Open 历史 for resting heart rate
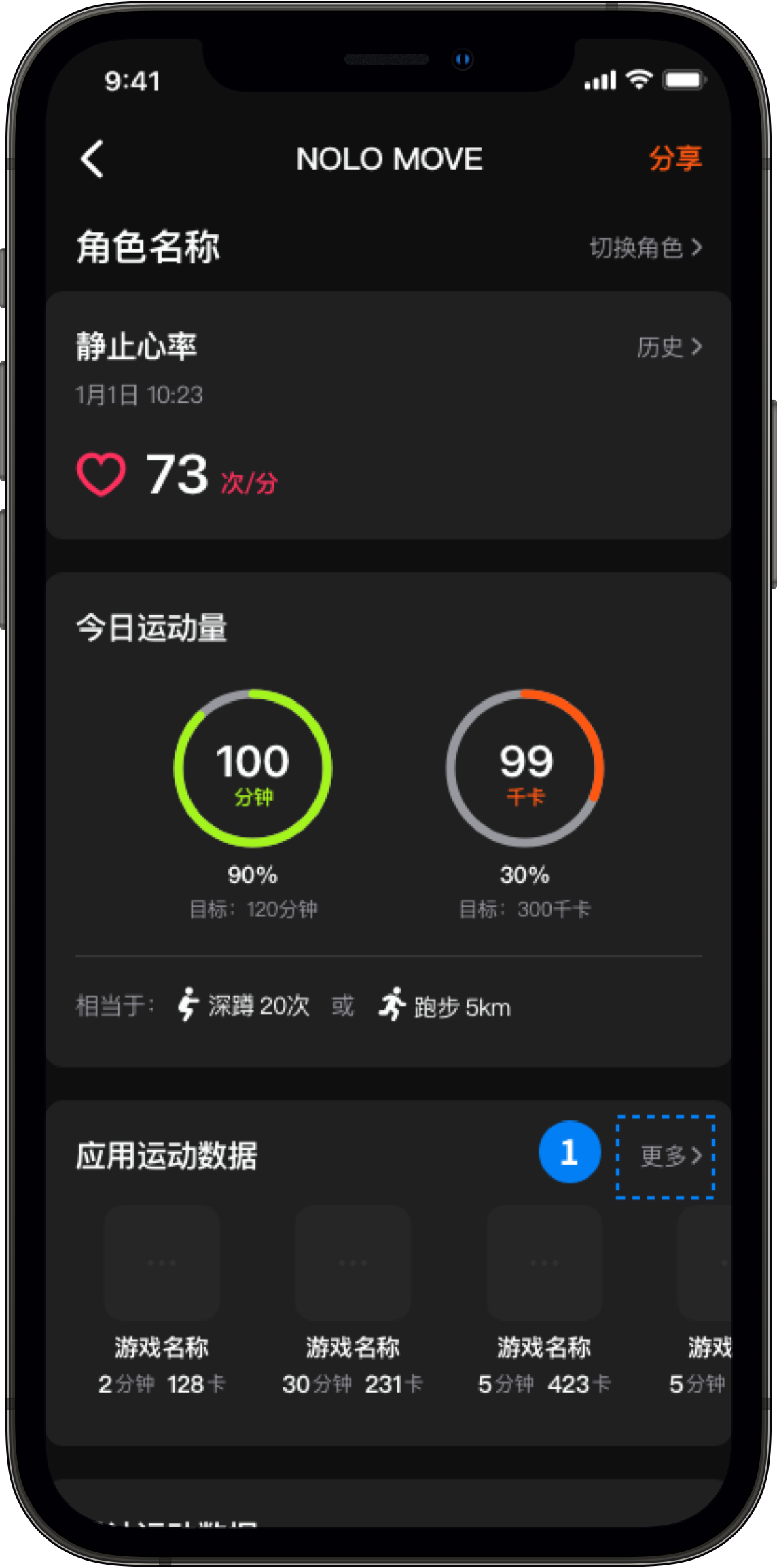The height and width of the screenshot is (1568, 777). pyautogui.click(x=668, y=347)
